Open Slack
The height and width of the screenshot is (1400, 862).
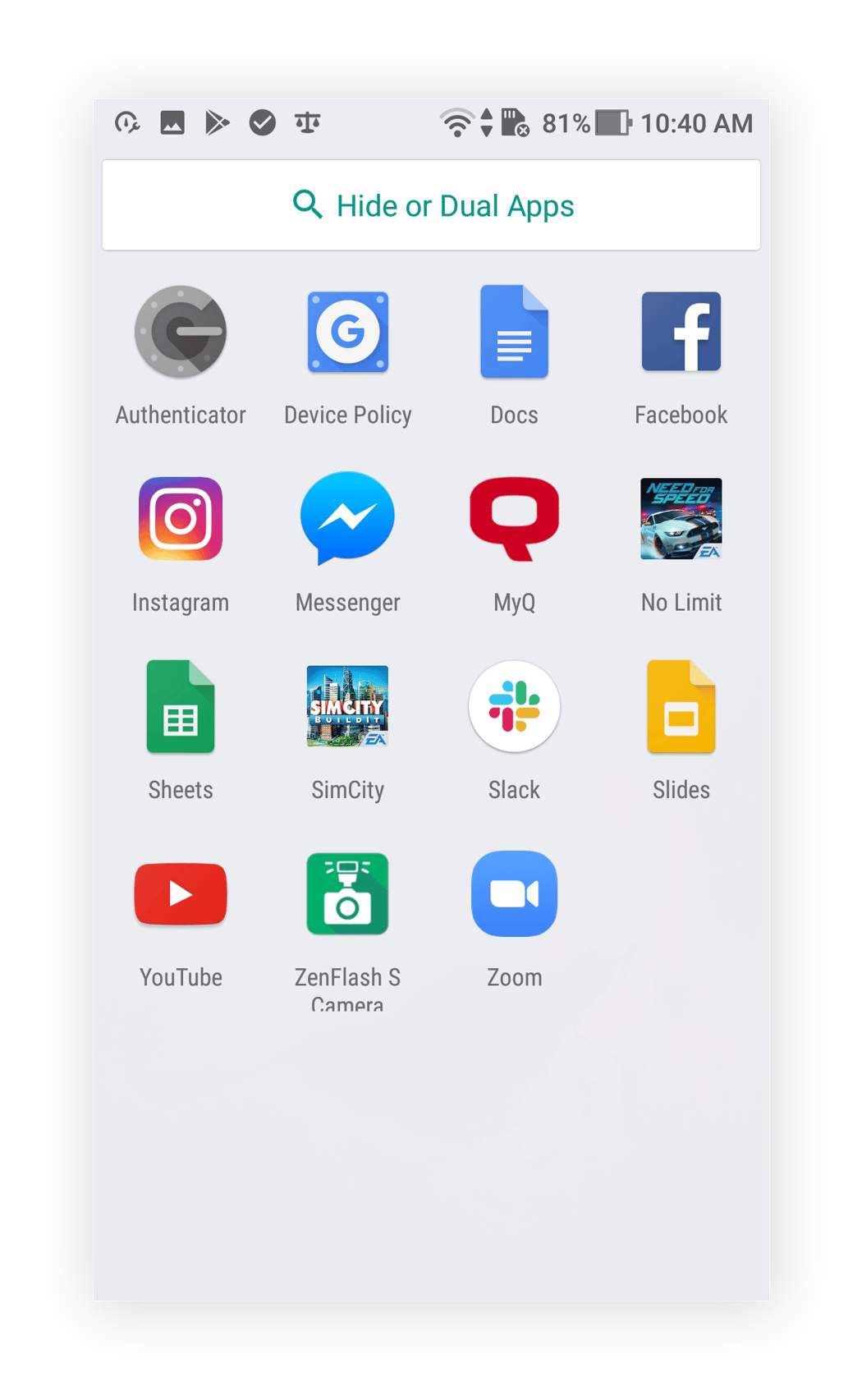pos(514,707)
